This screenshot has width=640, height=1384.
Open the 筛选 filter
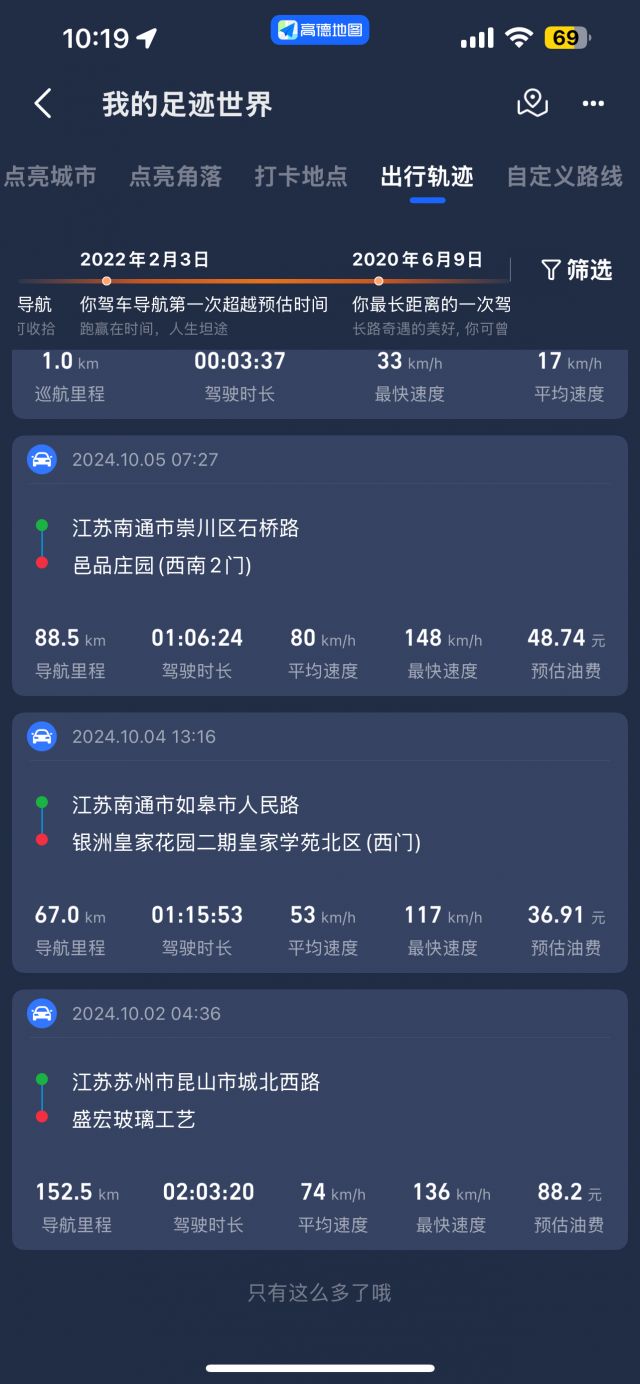coord(576,269)
